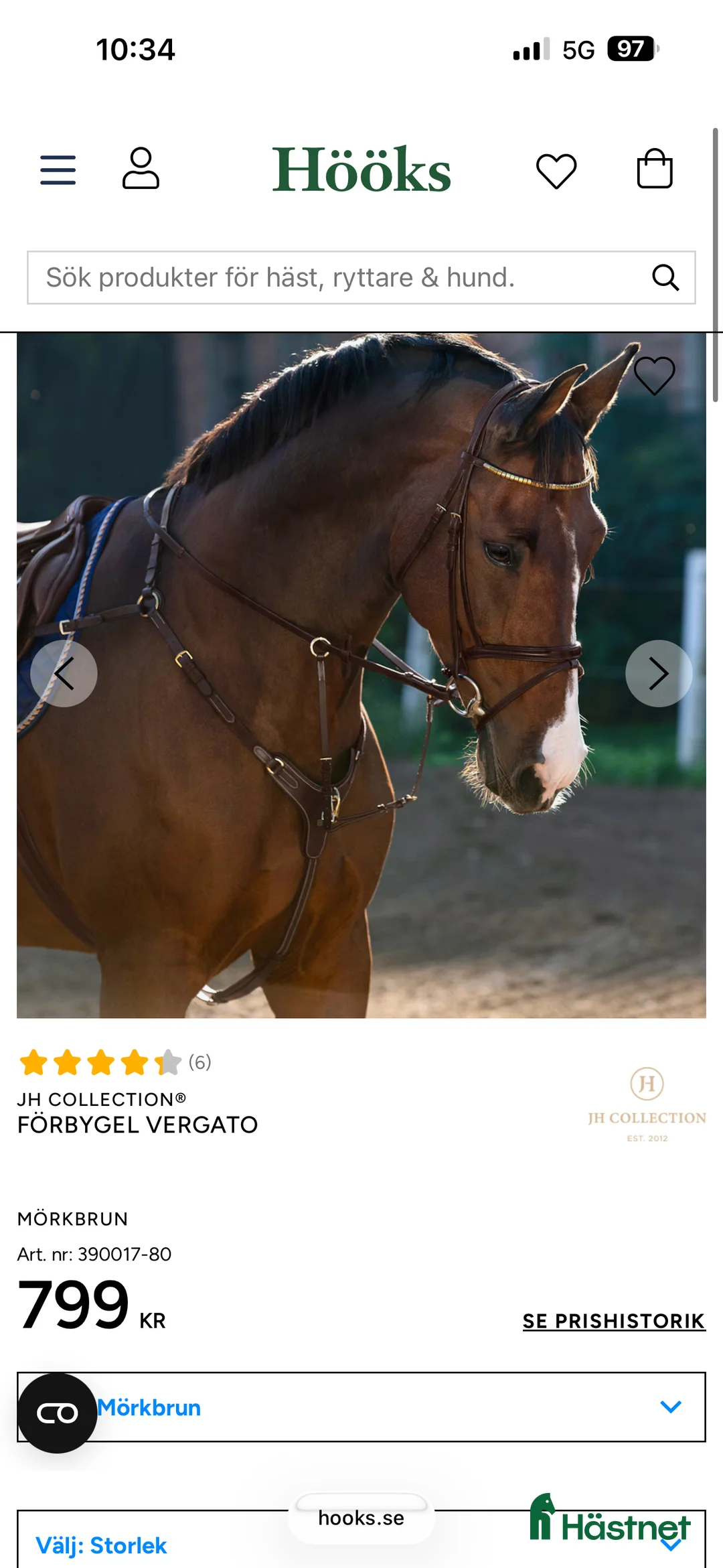Go to the Hööks home page

[361, 170]
